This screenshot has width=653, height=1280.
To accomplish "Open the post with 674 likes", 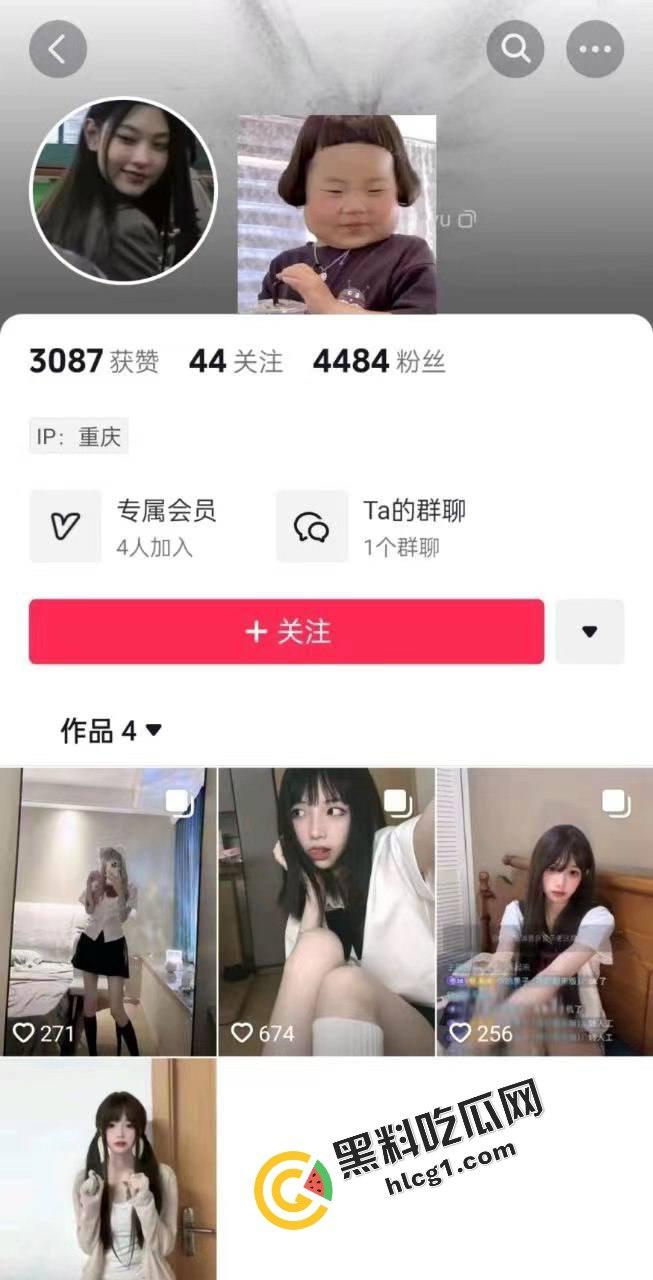I will click(326, 910).
